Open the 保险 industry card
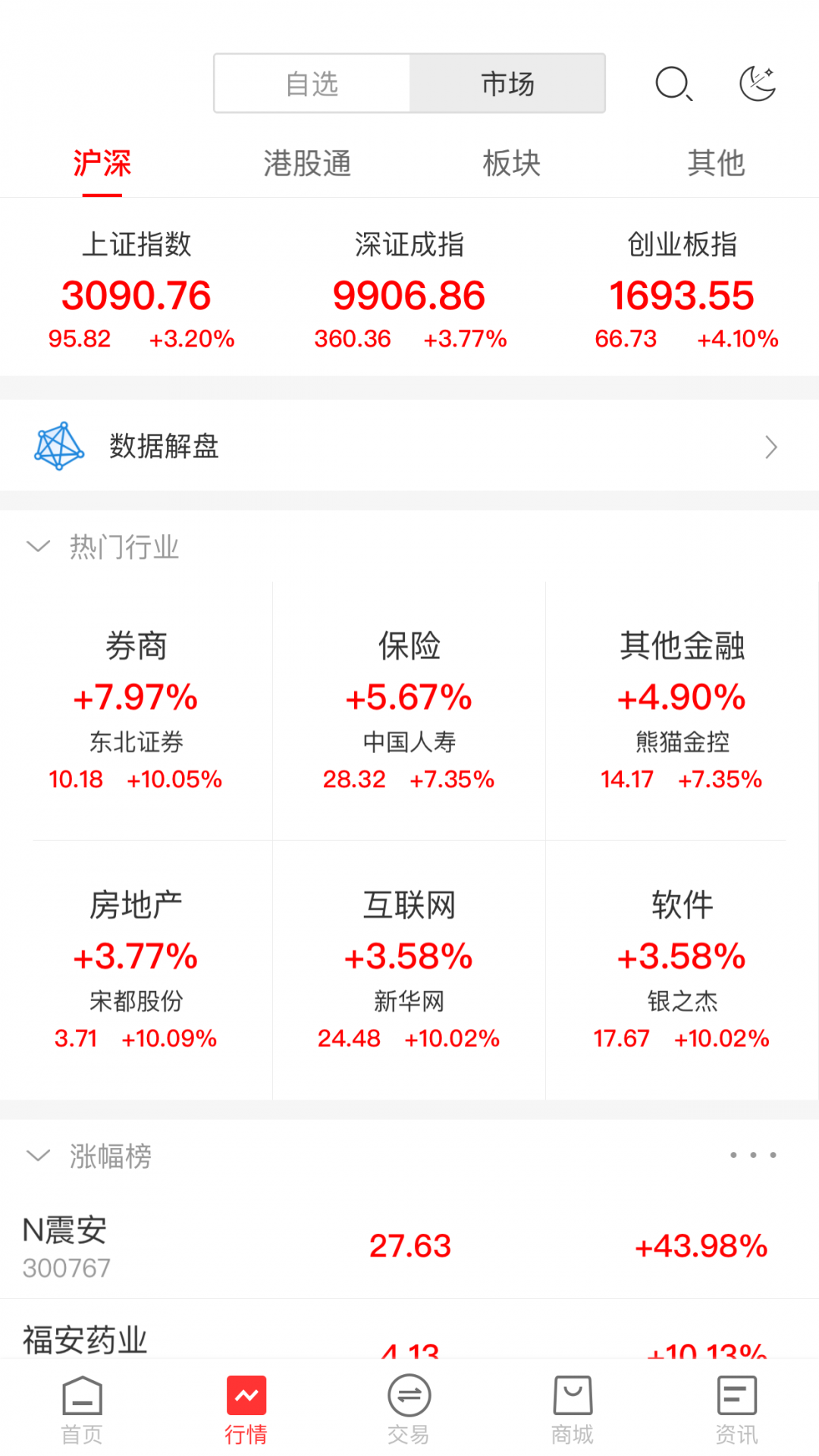 (x=409, y=711)
